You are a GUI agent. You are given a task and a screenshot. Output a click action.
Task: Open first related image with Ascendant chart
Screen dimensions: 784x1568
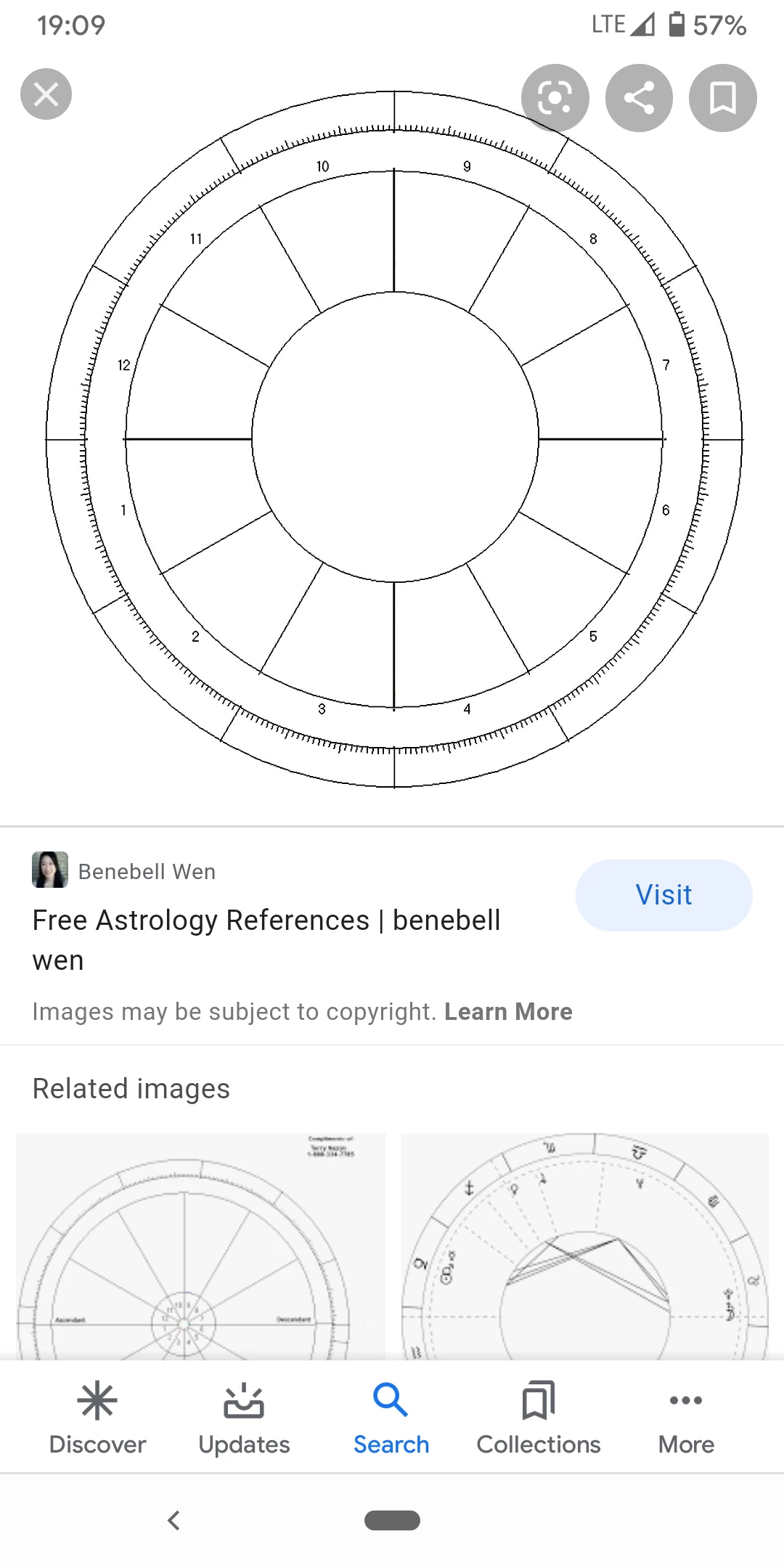pos(200,1246)
